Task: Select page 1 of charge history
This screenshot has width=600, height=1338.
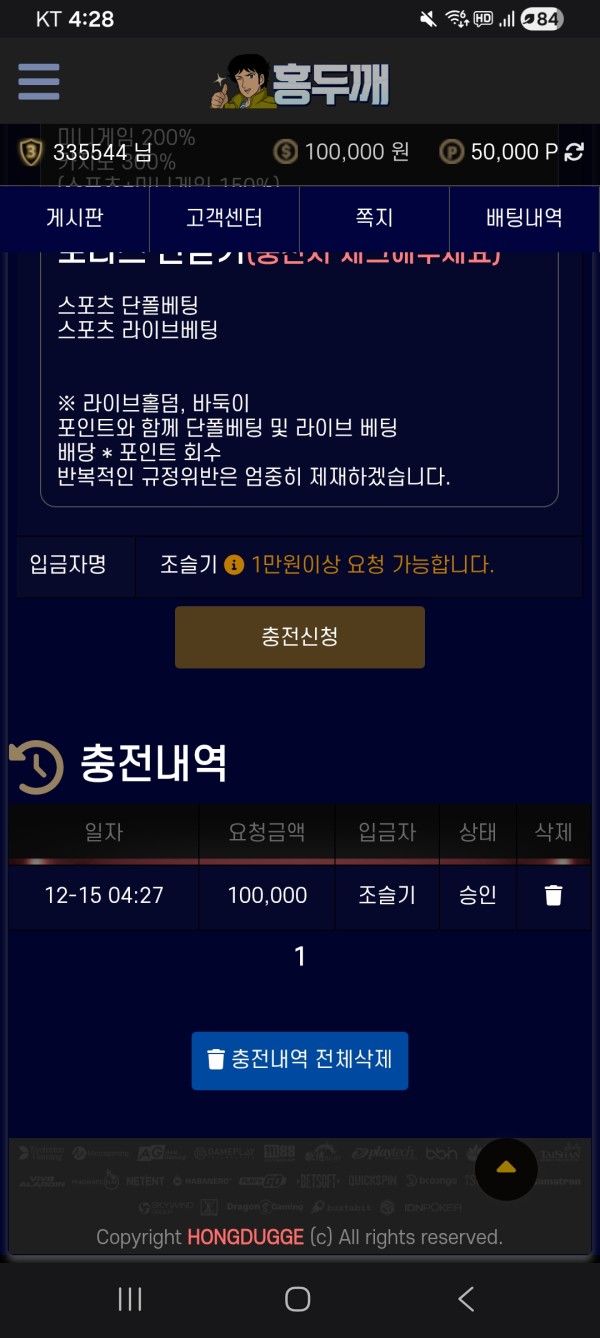Action: click(x=299, y=957)
